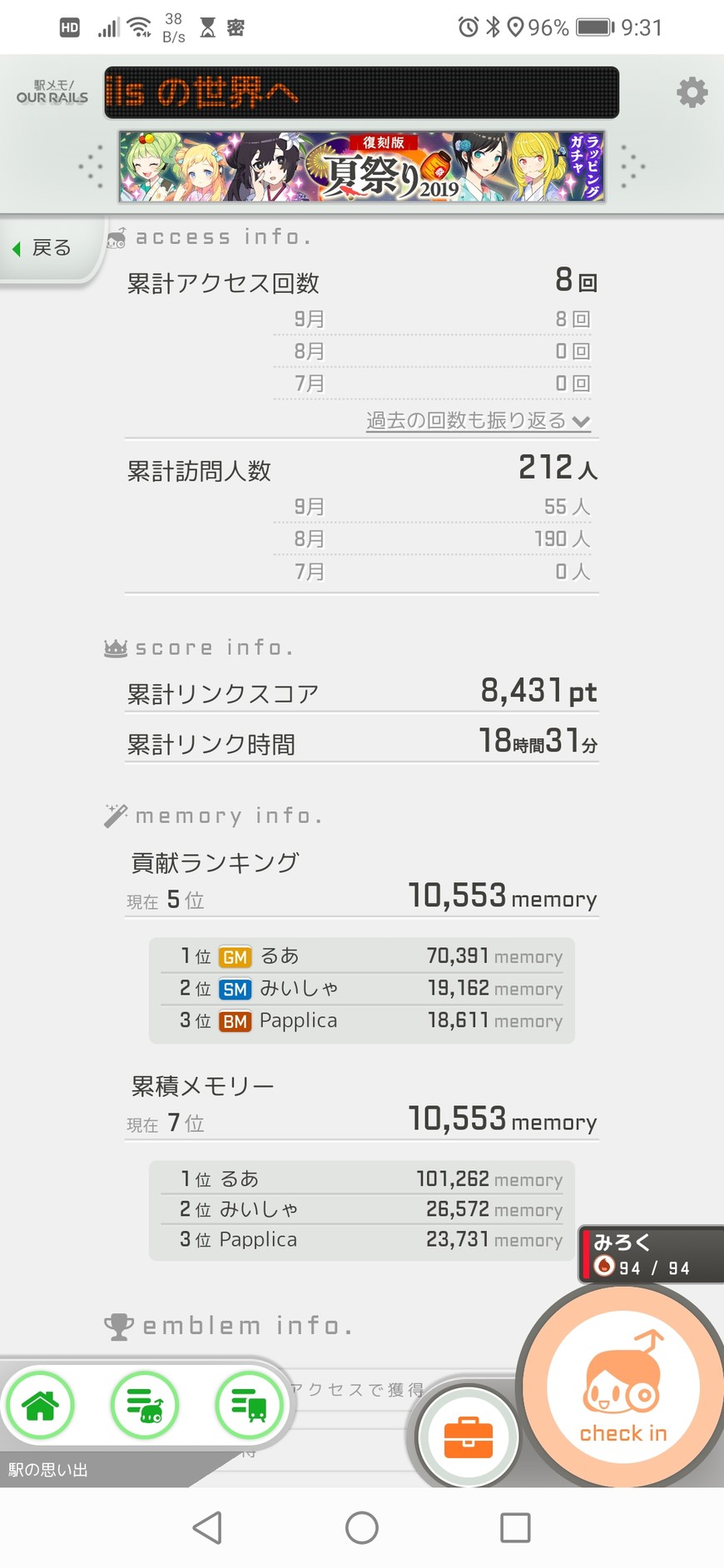Screen dimensions: 724x1568
Task: Go back with the 戻る button
Action: point(46,248)
